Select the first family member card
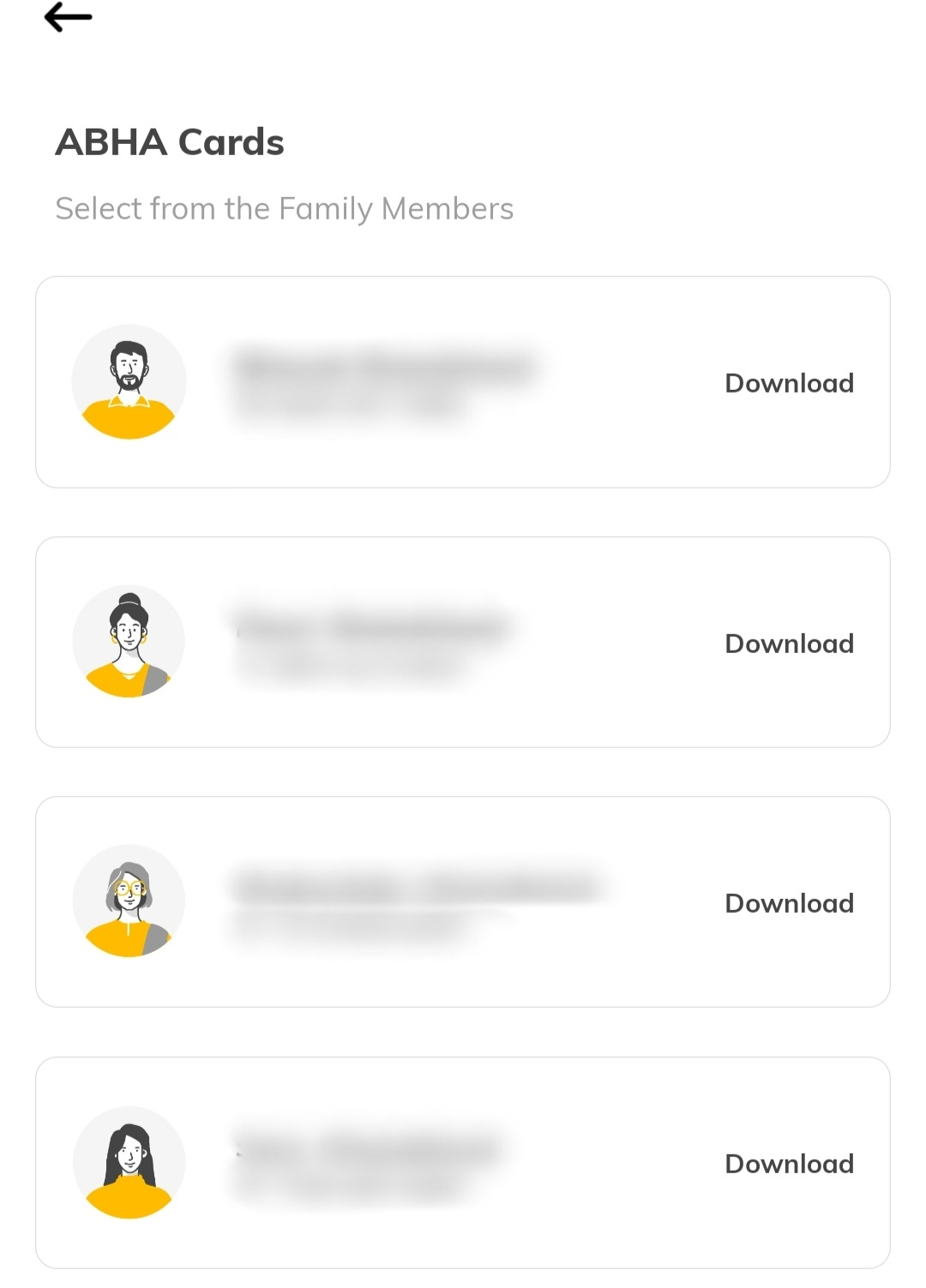926x1288 pixels. click(x=463, y=382)
